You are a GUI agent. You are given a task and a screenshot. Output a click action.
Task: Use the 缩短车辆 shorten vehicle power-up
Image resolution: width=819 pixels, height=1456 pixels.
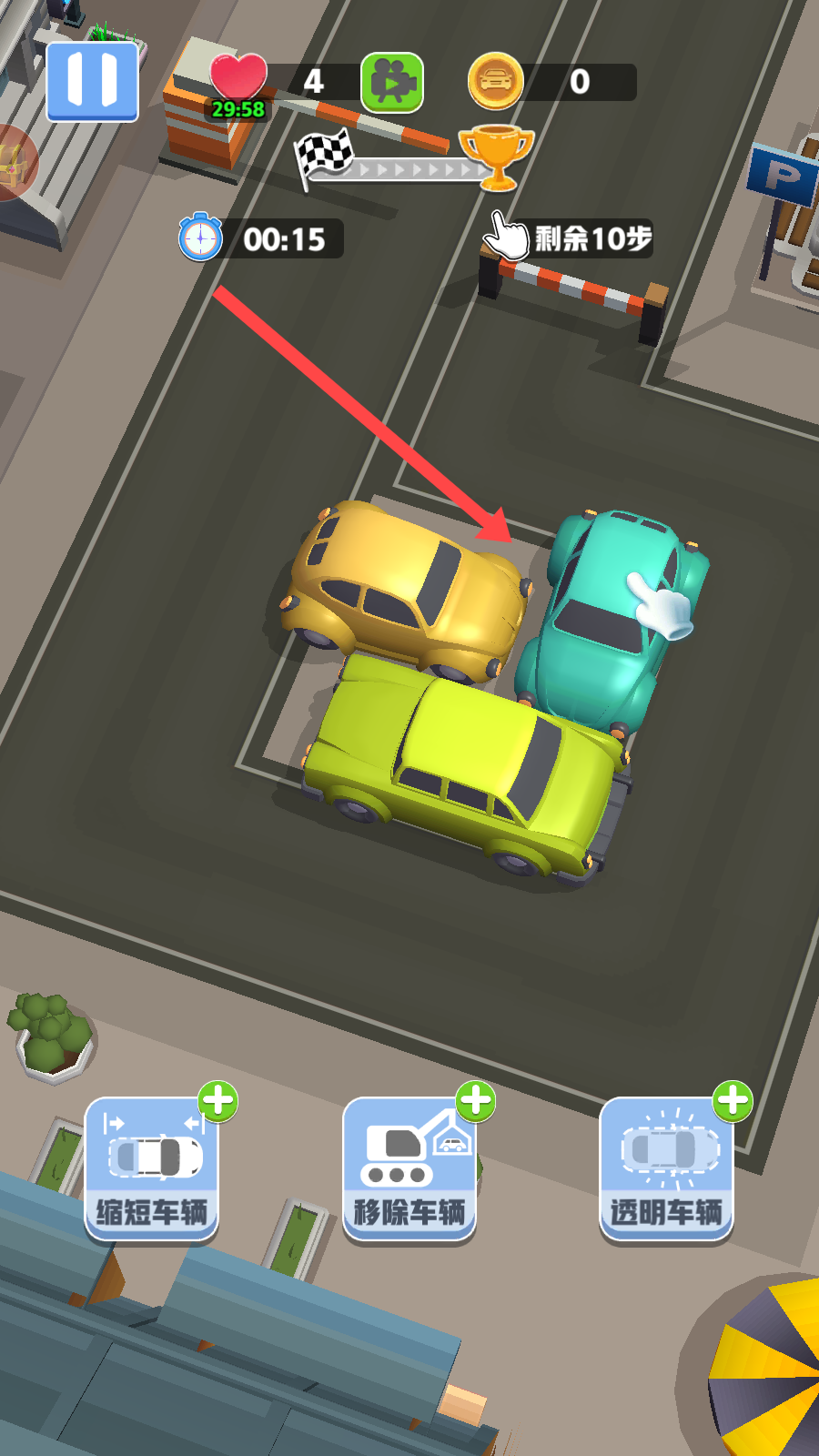pos(152,1168)
